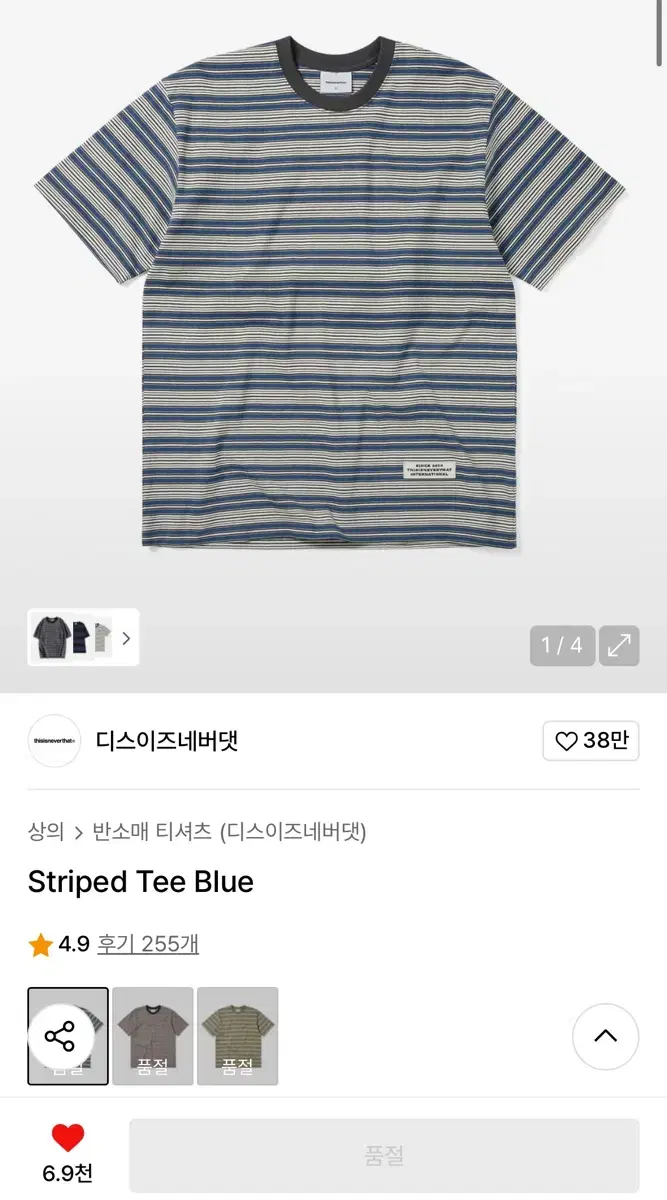Jump back to top with the up arrow
The image size is (667, 1200).
tap(605, 1036)
